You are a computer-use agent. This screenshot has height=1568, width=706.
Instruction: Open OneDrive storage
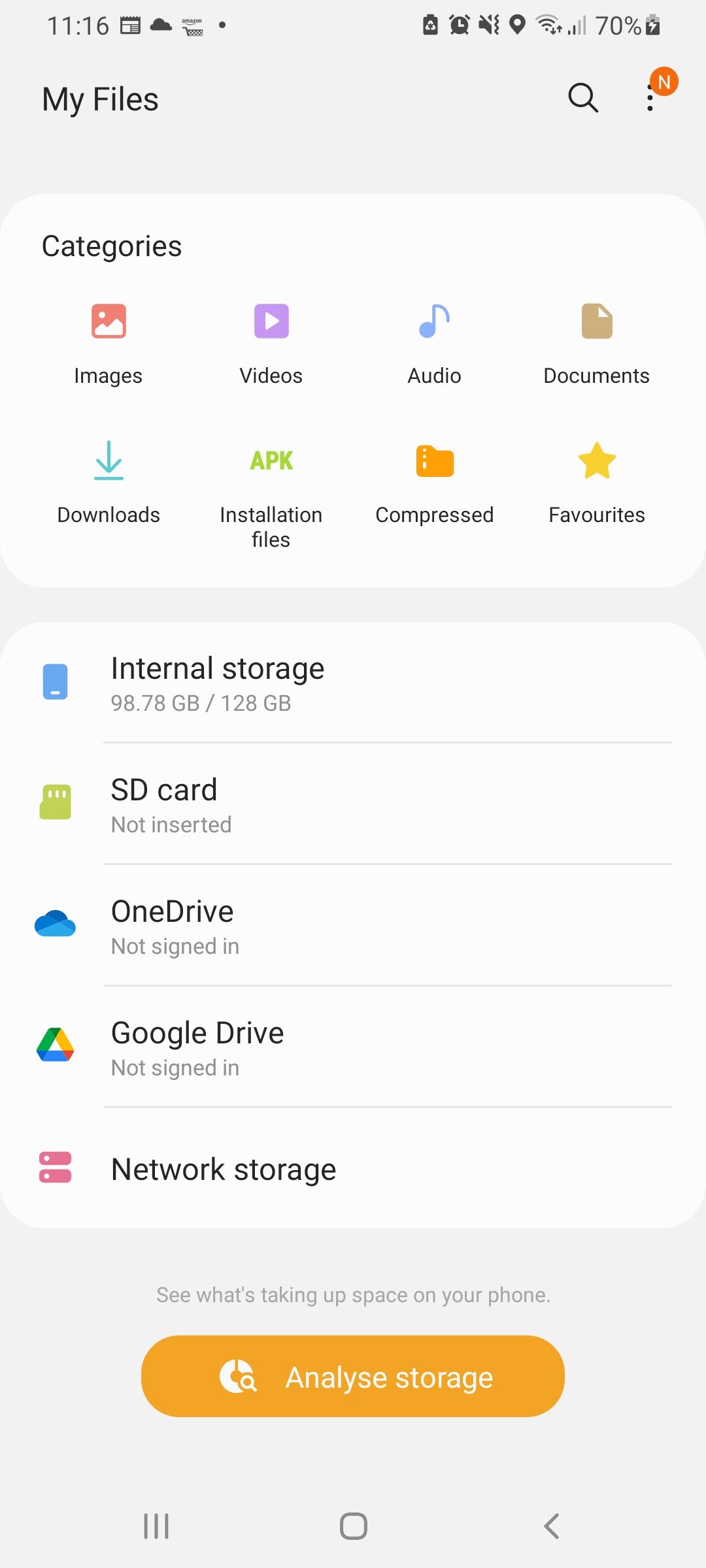tap(353, 925)
